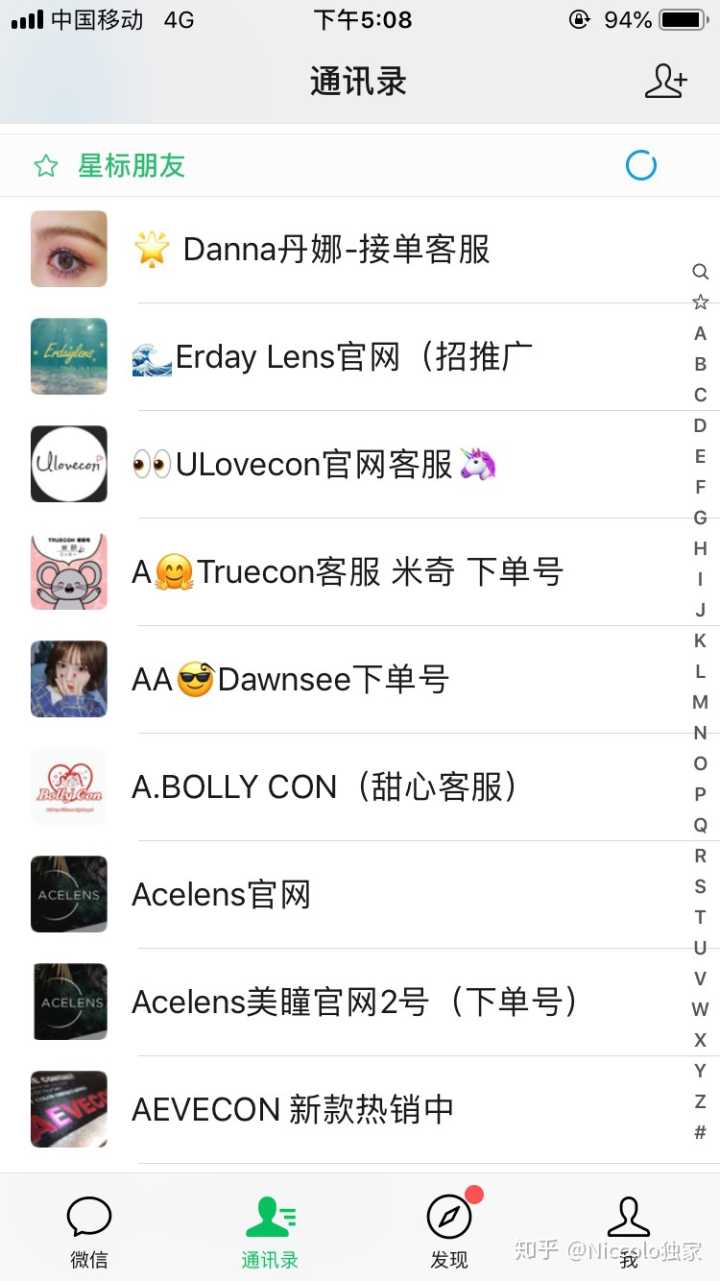Jump to letter Z in the index

click(700, 1102)
